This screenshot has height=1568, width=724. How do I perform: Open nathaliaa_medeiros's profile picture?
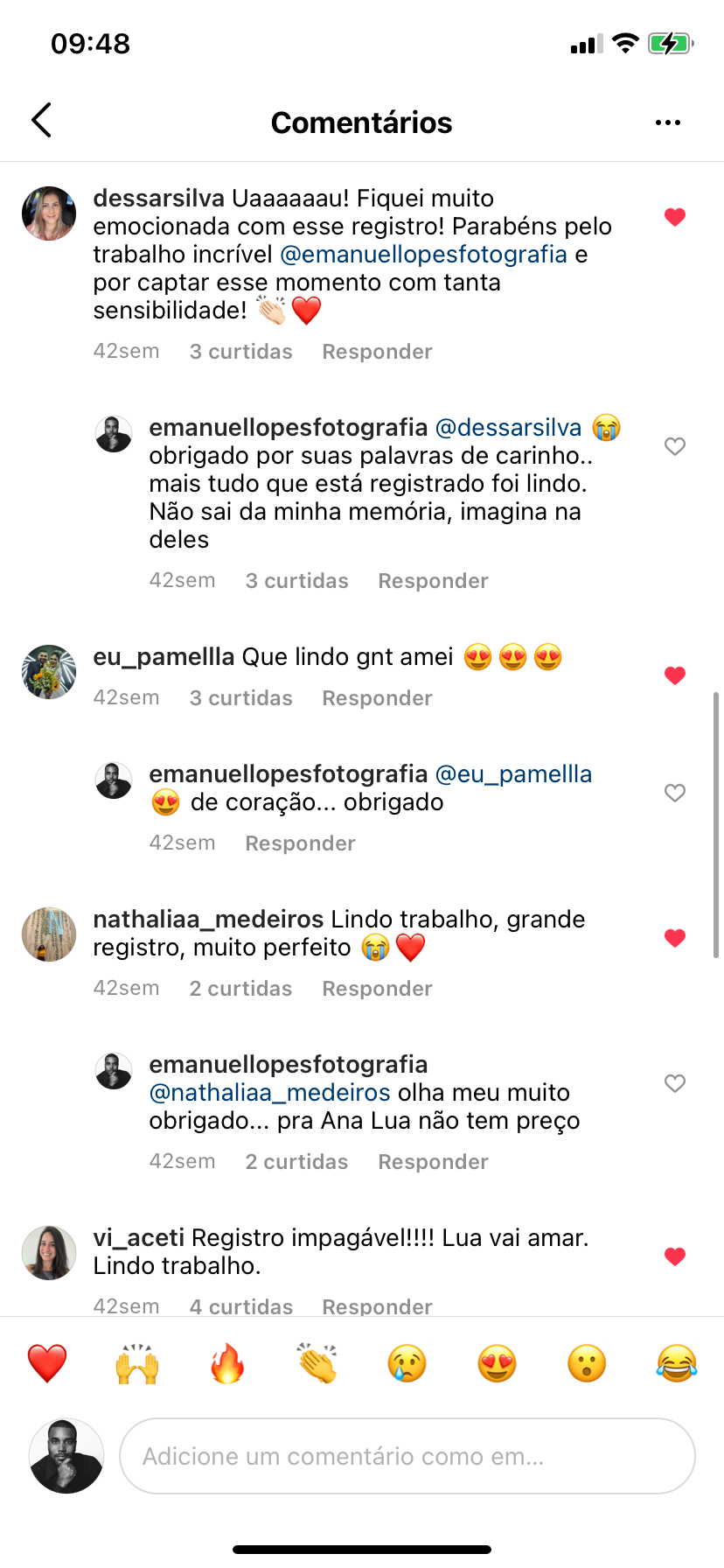49,934
